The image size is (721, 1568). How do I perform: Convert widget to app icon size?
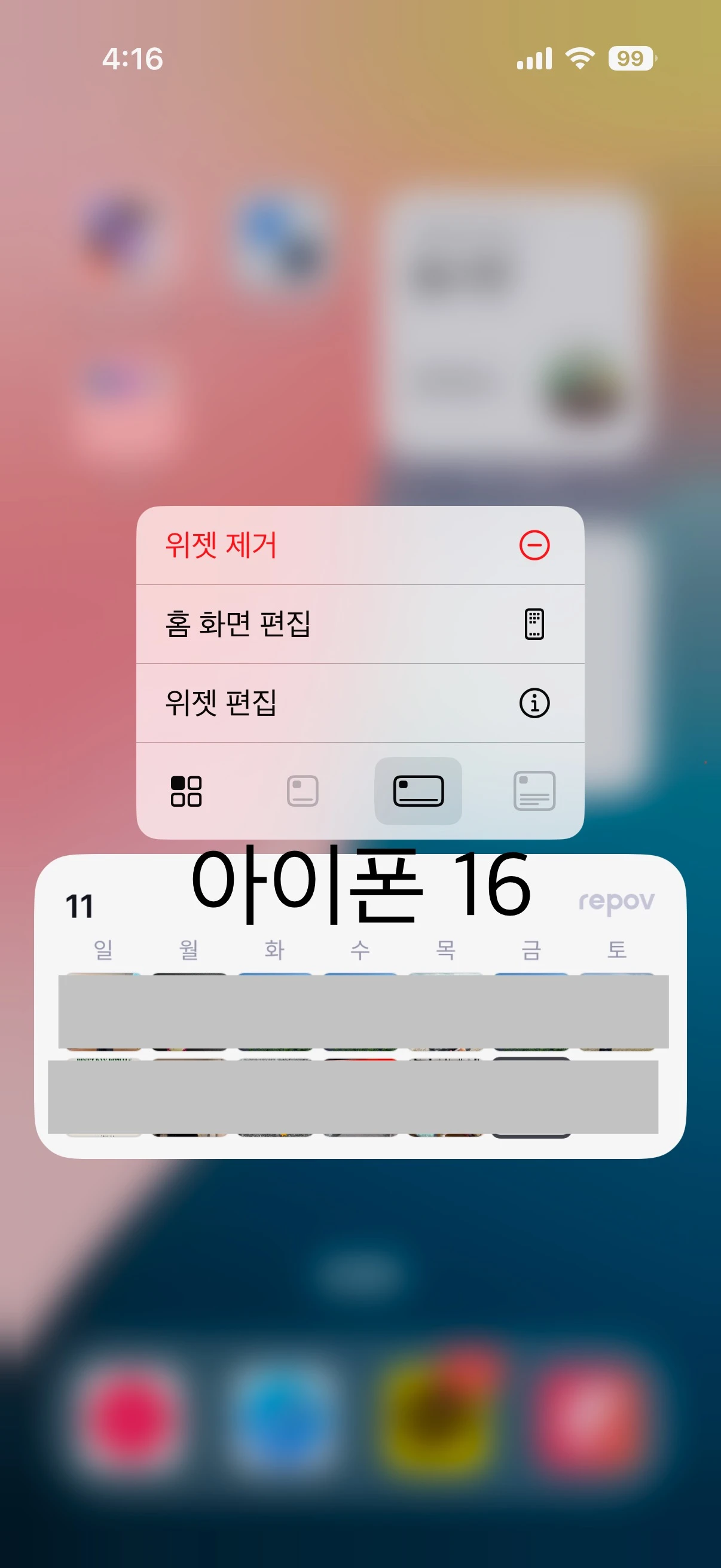(186, 791)
